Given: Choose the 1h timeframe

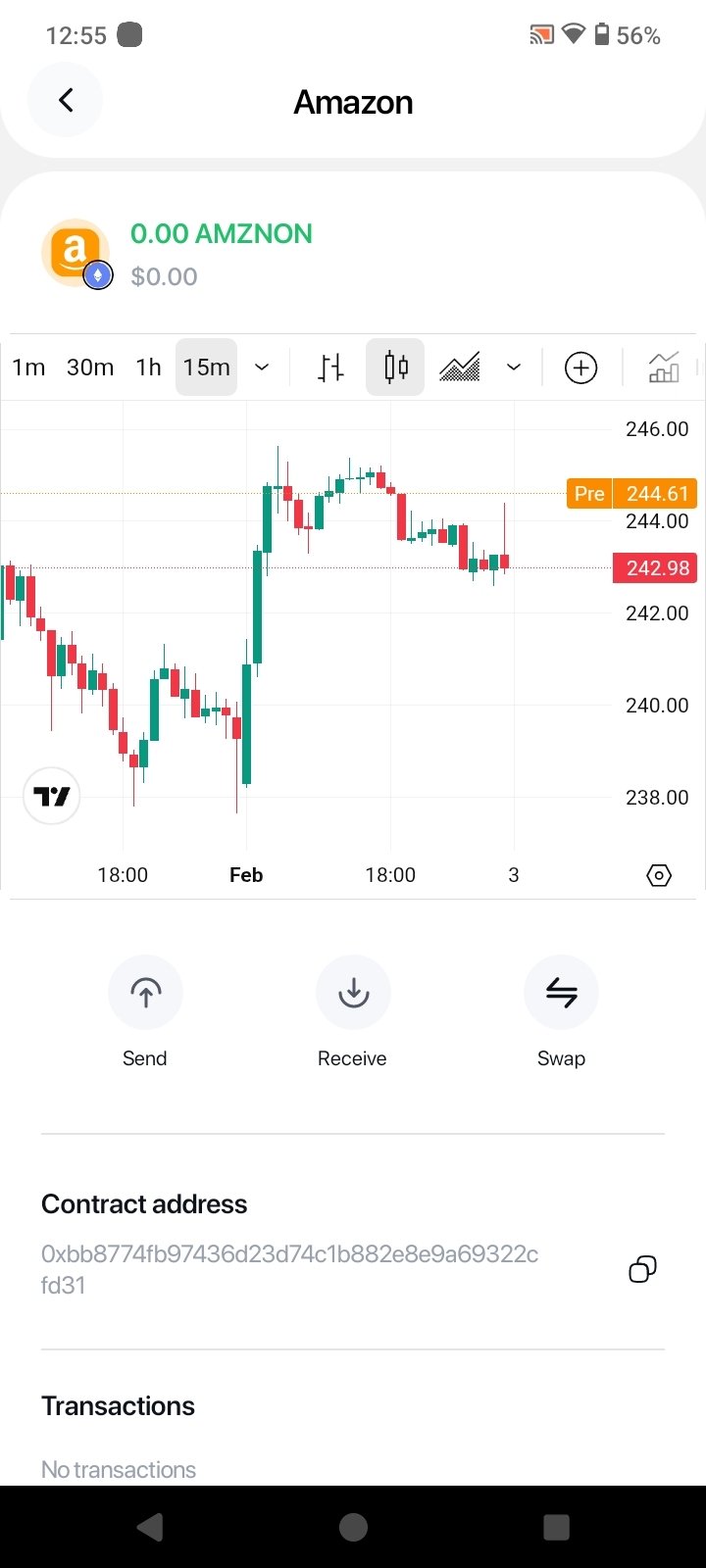Looking at the screenshot, I should pyautogui.click(x=148, y=367).
